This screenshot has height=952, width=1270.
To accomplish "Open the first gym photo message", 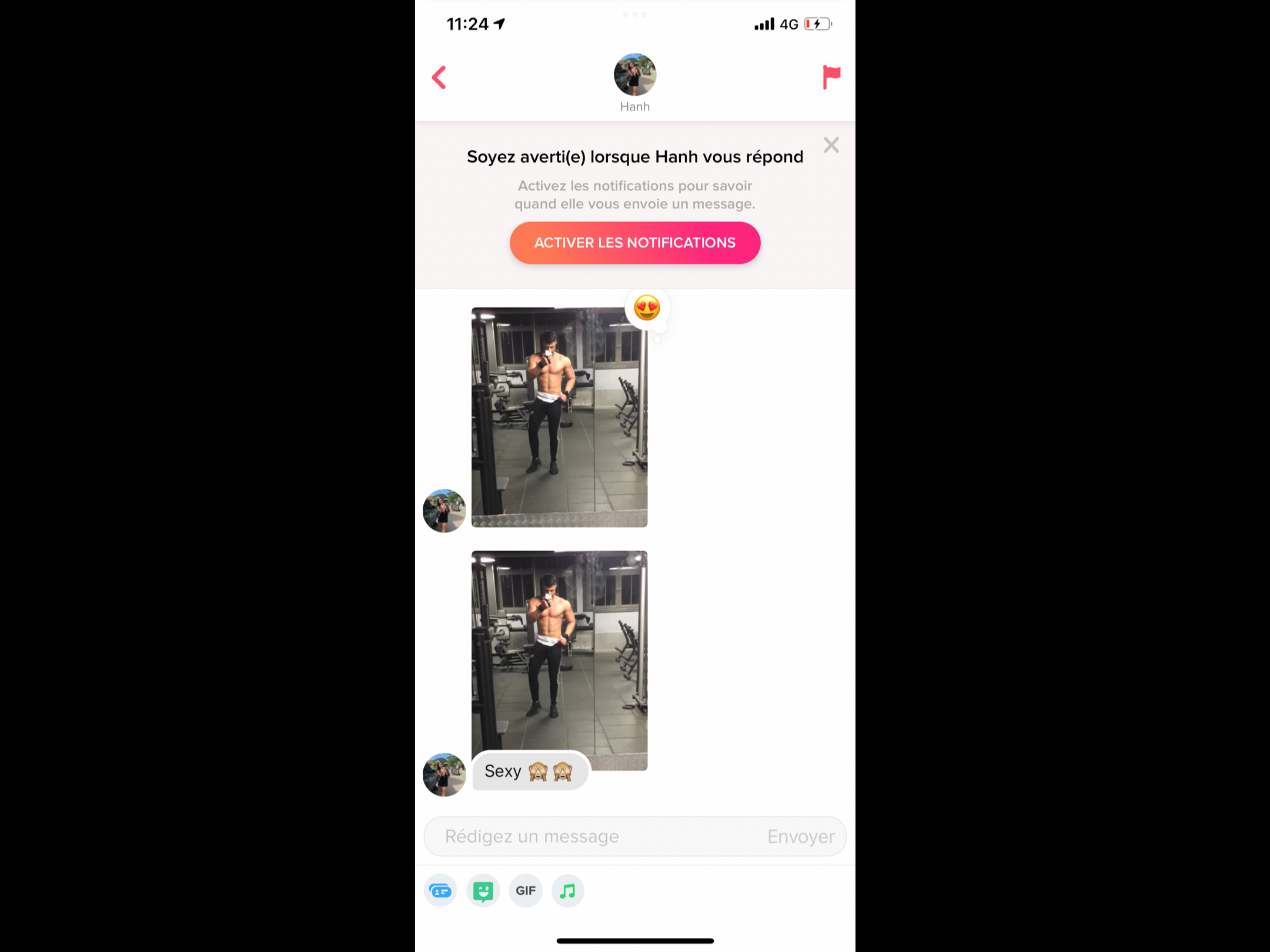I will pos(559,417).
